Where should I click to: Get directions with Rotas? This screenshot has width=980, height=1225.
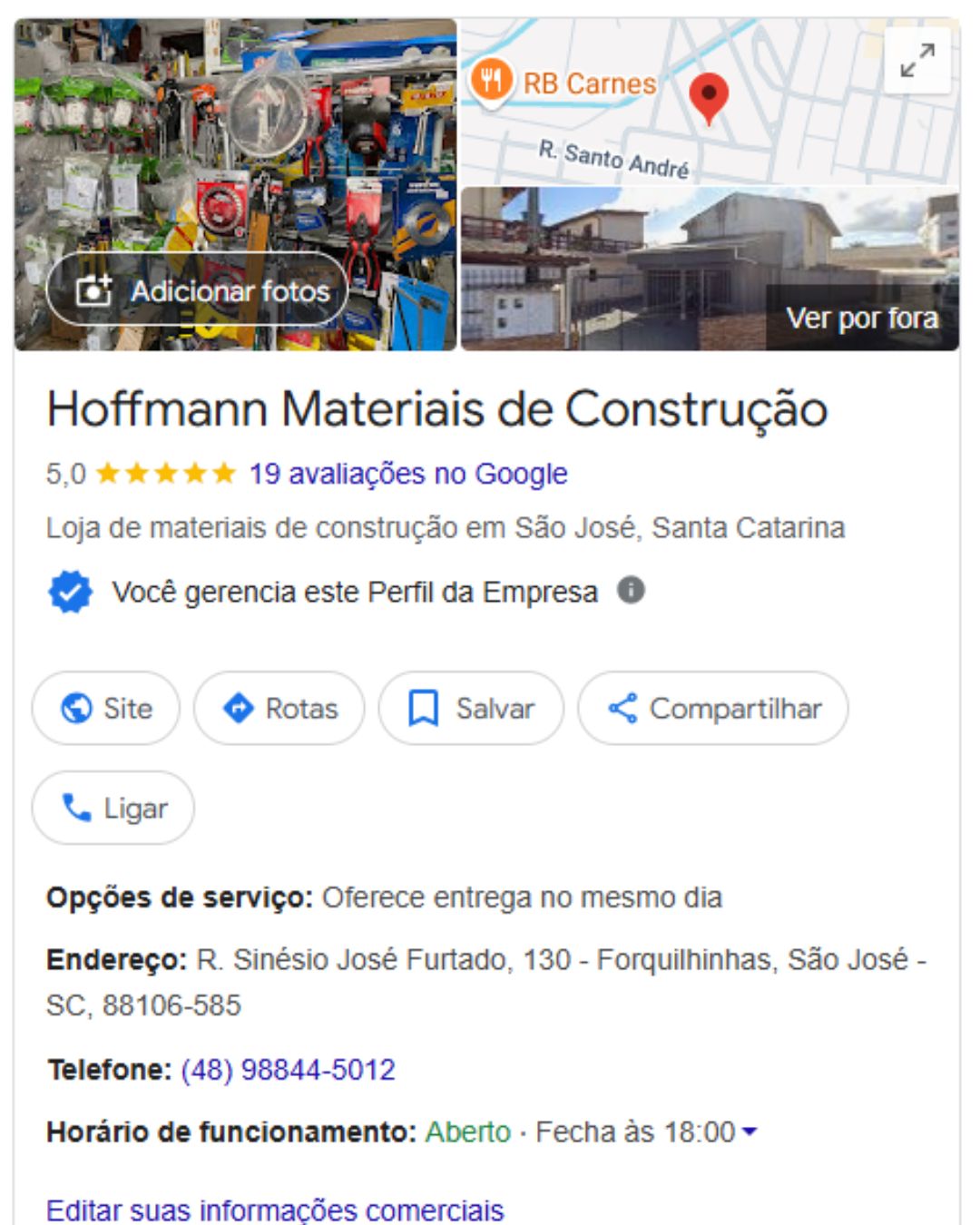tap(279, 709)
